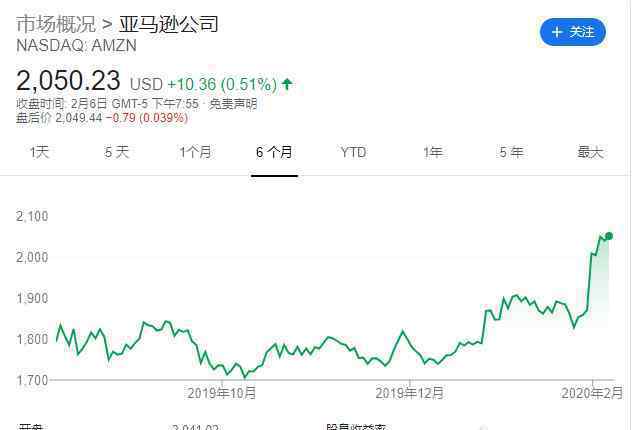Show the YTD chart range

coord(353,152)
